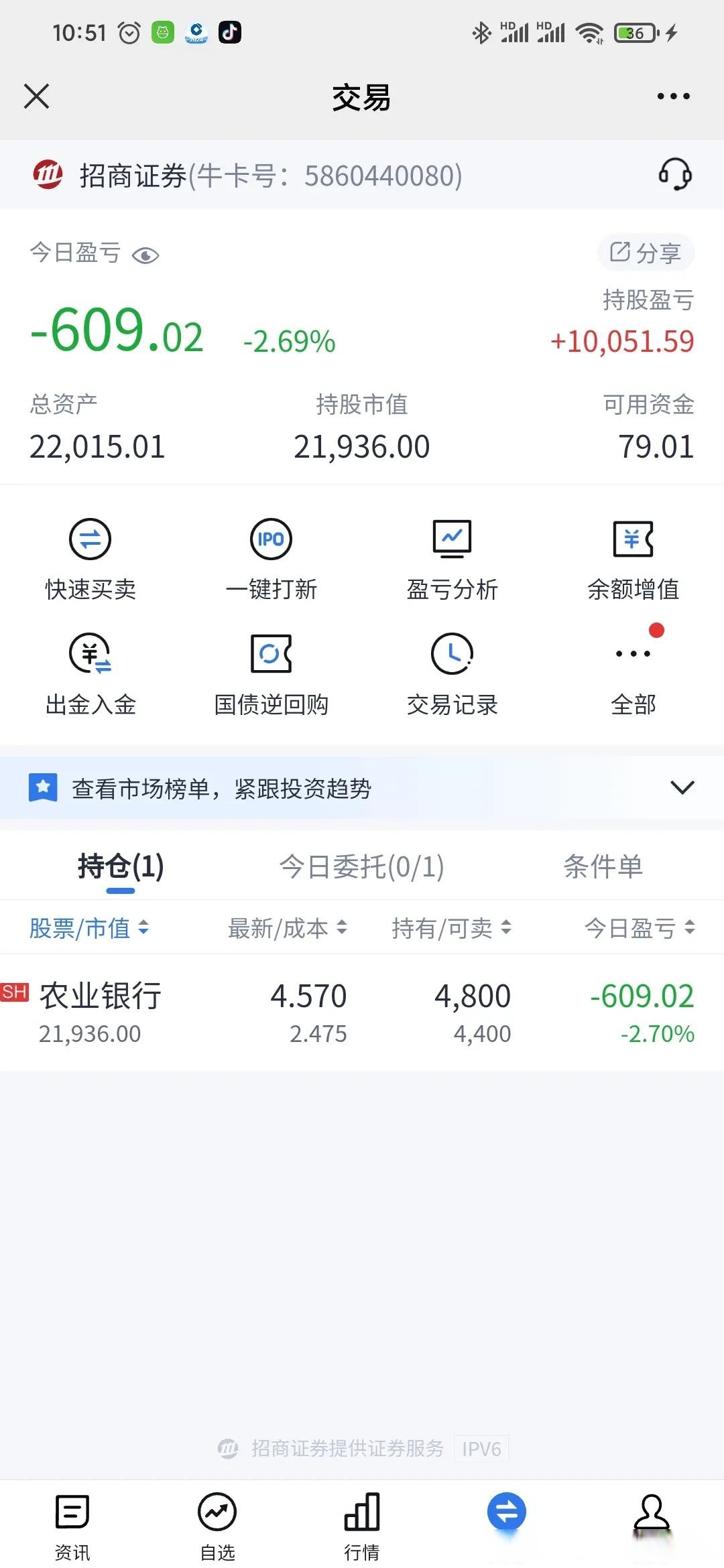Select the 一键打新 IPO subscription icon
Image resolution: width=724 pixels, height=1568 pixels.
[x=271, y=556]
